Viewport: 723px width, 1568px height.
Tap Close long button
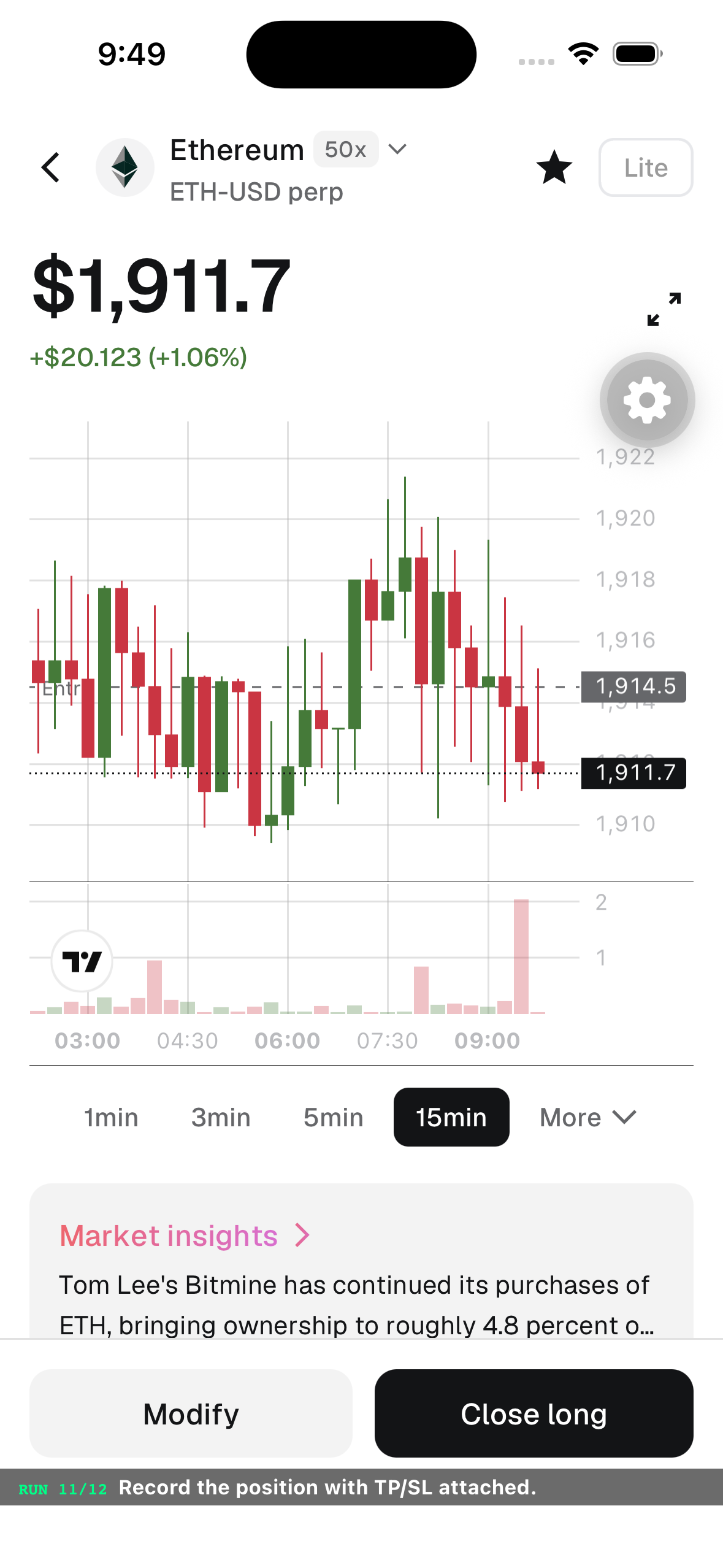[x=534, y=1413]
